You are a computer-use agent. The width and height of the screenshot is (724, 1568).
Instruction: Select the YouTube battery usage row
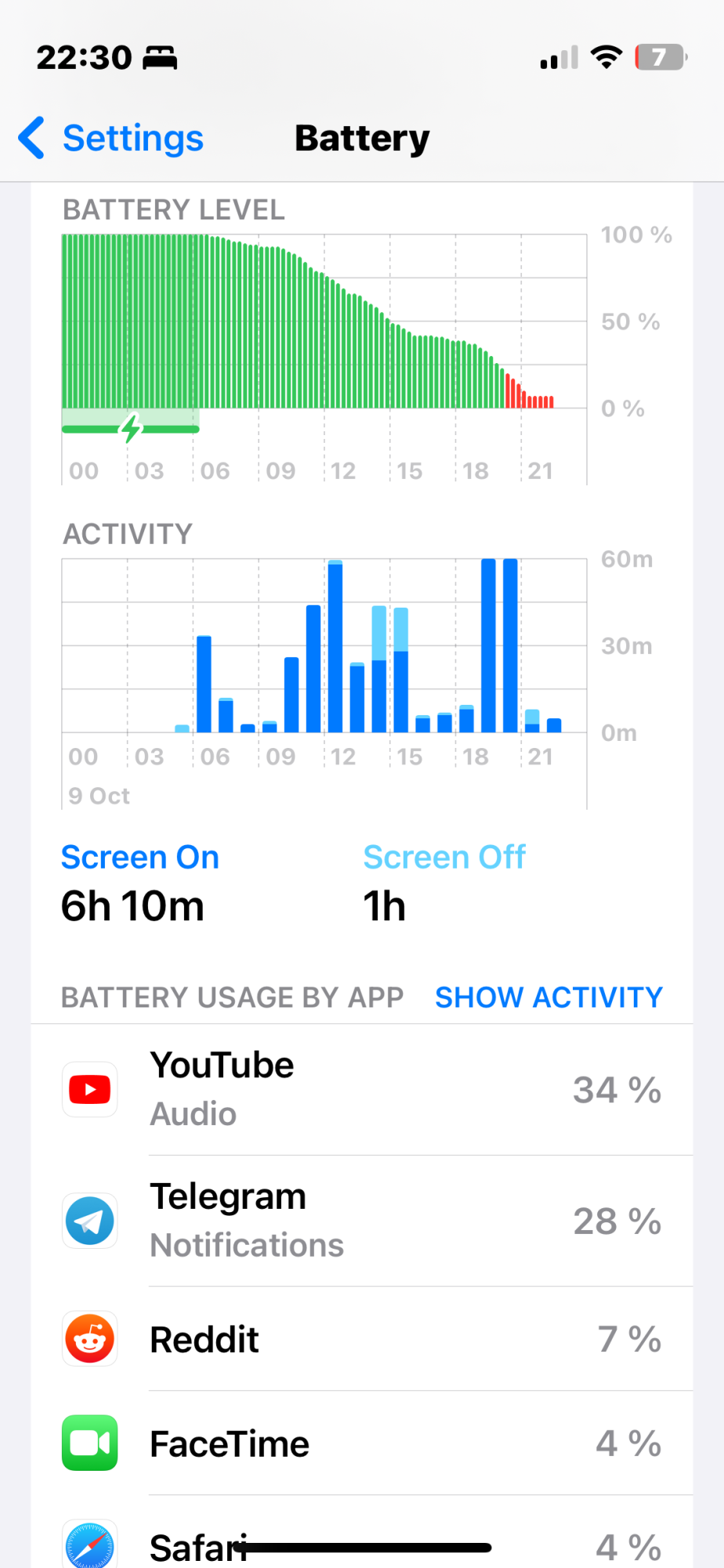point(362,1090)
